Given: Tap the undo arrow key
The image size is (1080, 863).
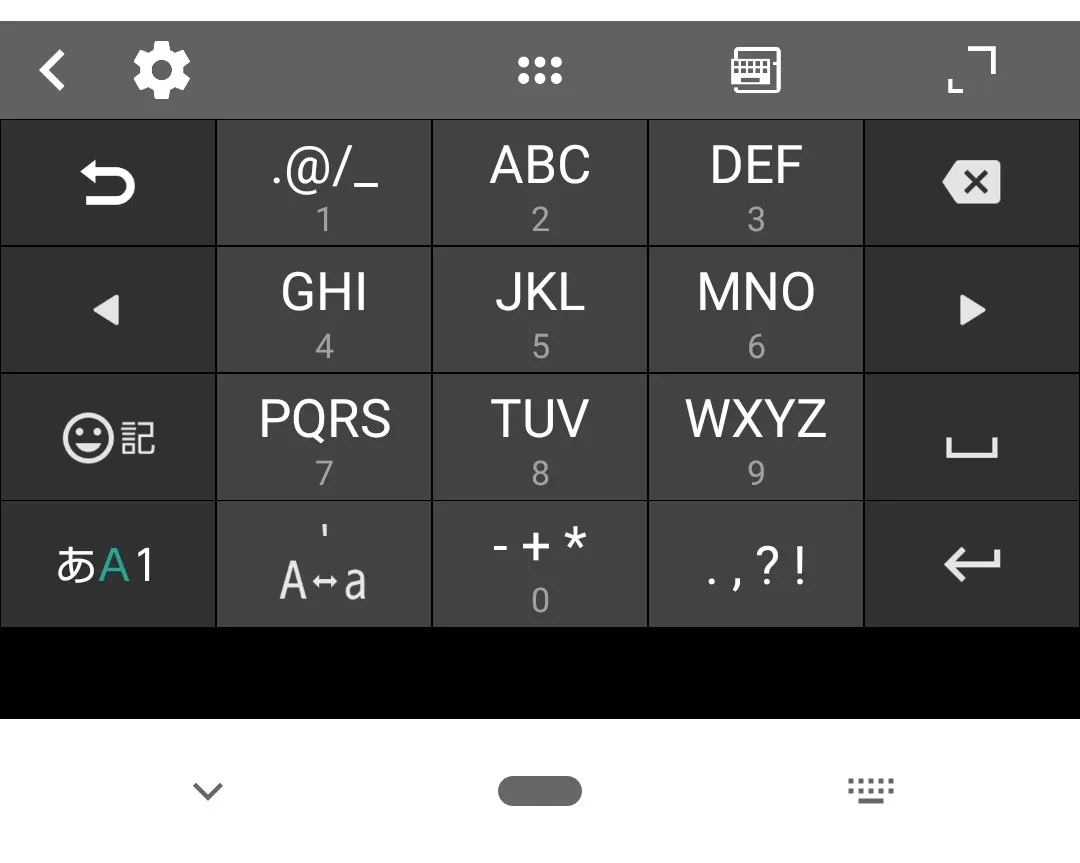Looking at the screenshot, I should pyautogui.click(x=108, y=183).
